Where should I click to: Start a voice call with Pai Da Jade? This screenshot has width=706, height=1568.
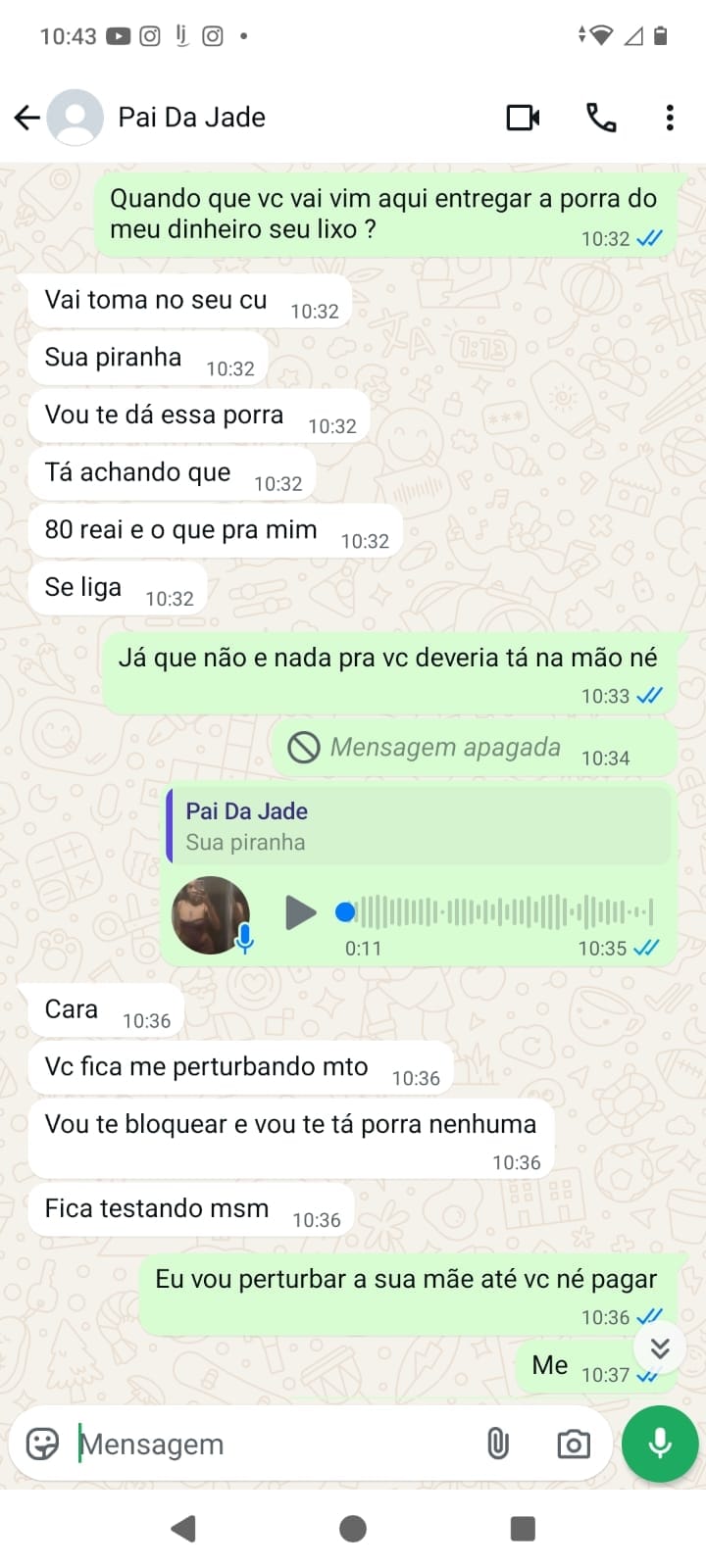(600, 118)
